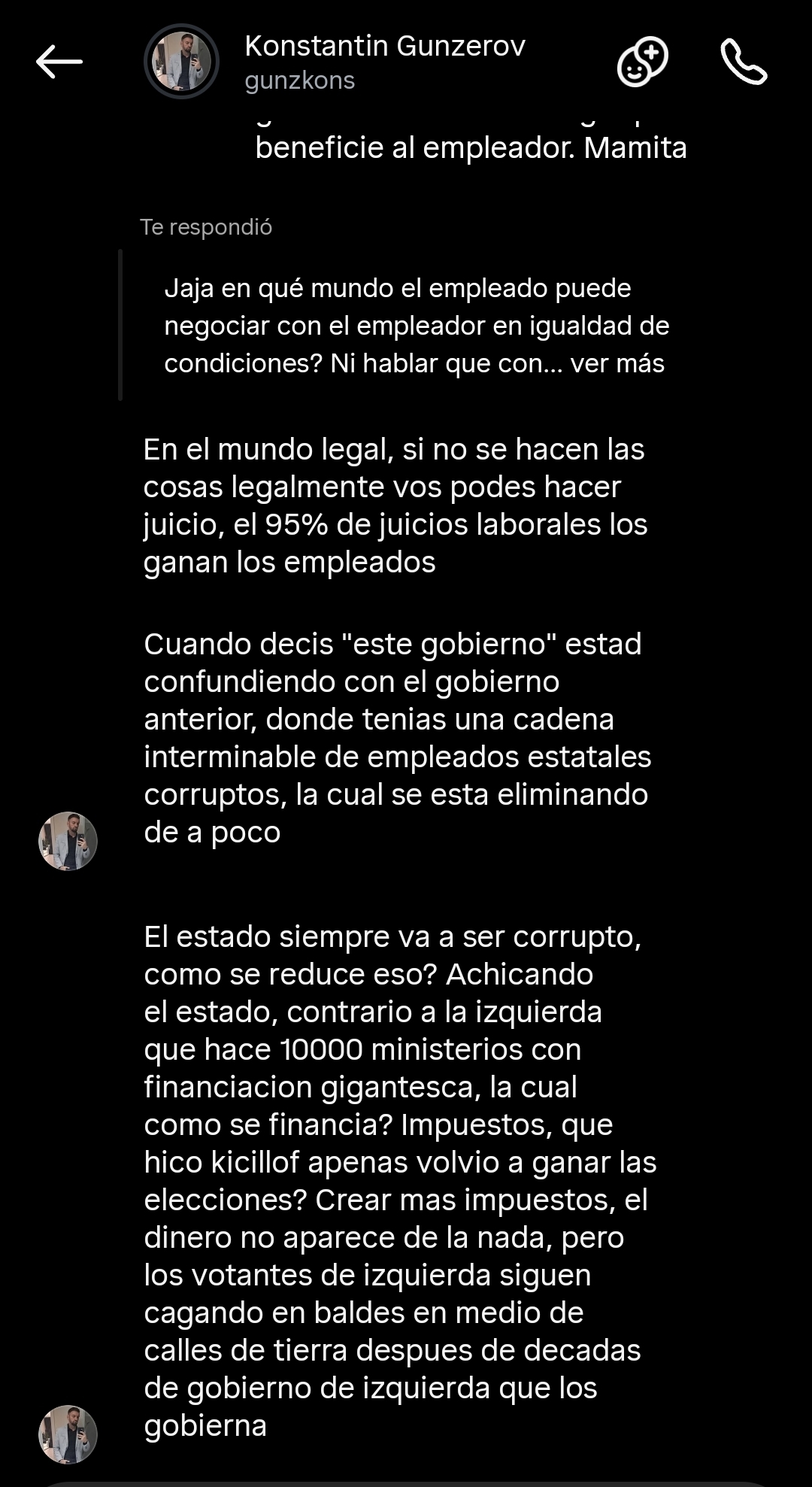Open the avatar sticker icon
This screenshot has width=812, height=1487.
642,62
